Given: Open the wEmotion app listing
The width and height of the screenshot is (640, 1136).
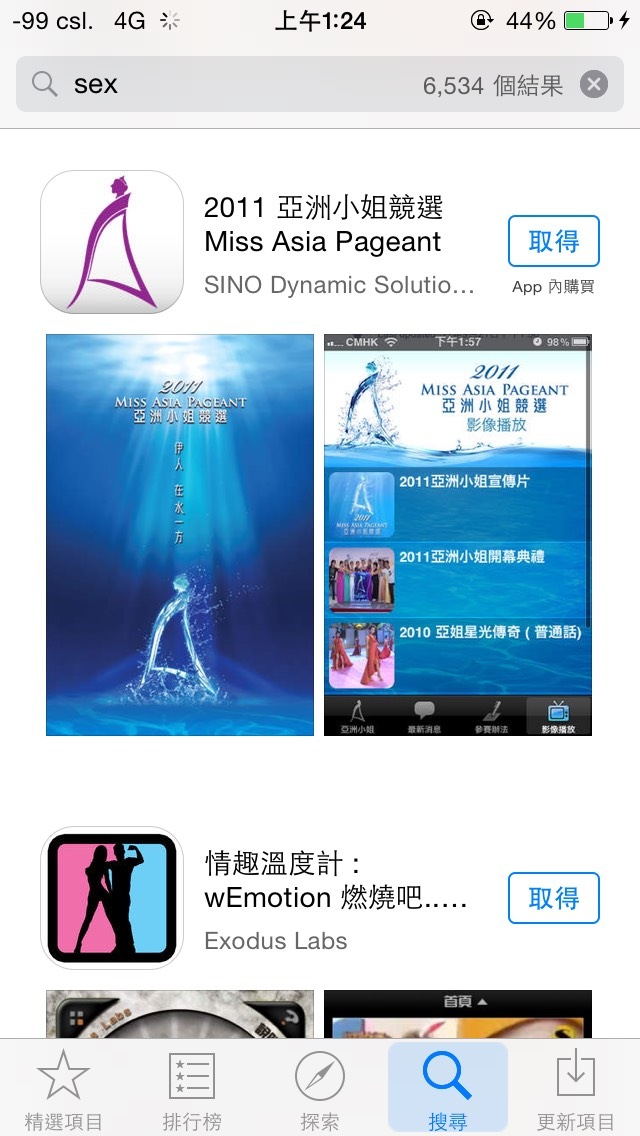Looking at the screenshot, I should [335, 897].
